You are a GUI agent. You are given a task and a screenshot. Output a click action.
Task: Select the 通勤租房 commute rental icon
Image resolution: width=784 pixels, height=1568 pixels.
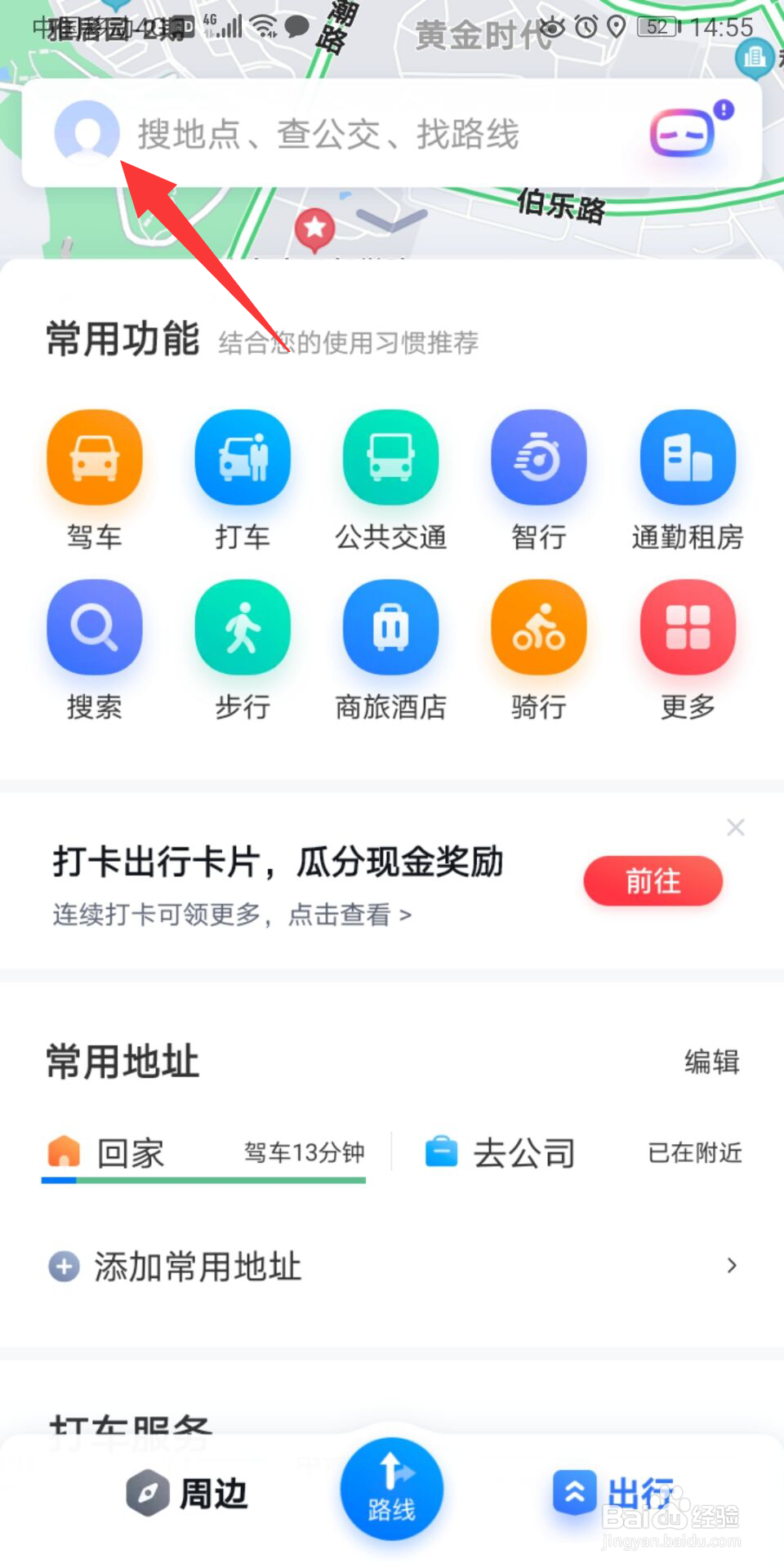687,457
